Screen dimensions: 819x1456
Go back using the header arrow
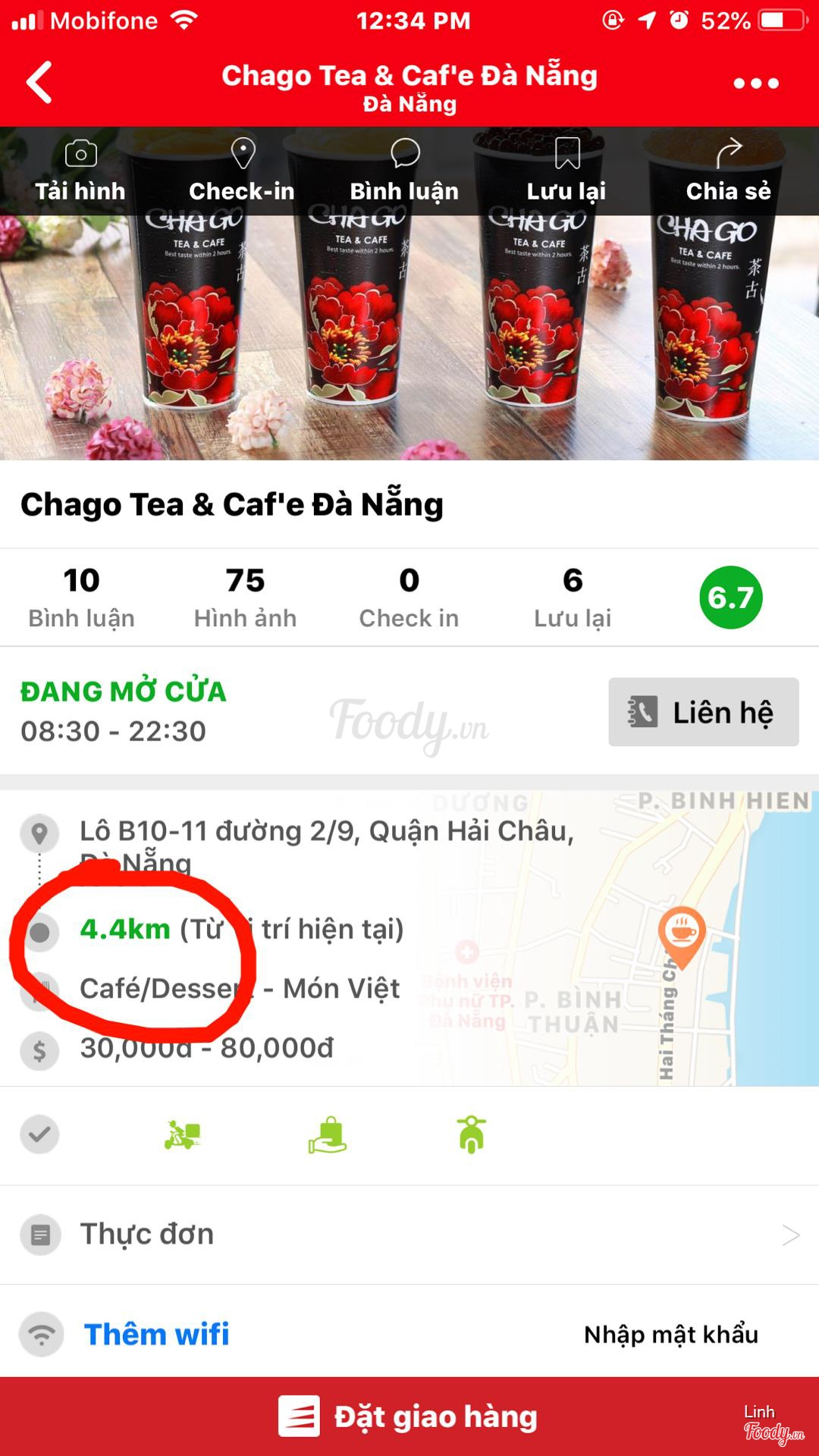pos(39,82)
